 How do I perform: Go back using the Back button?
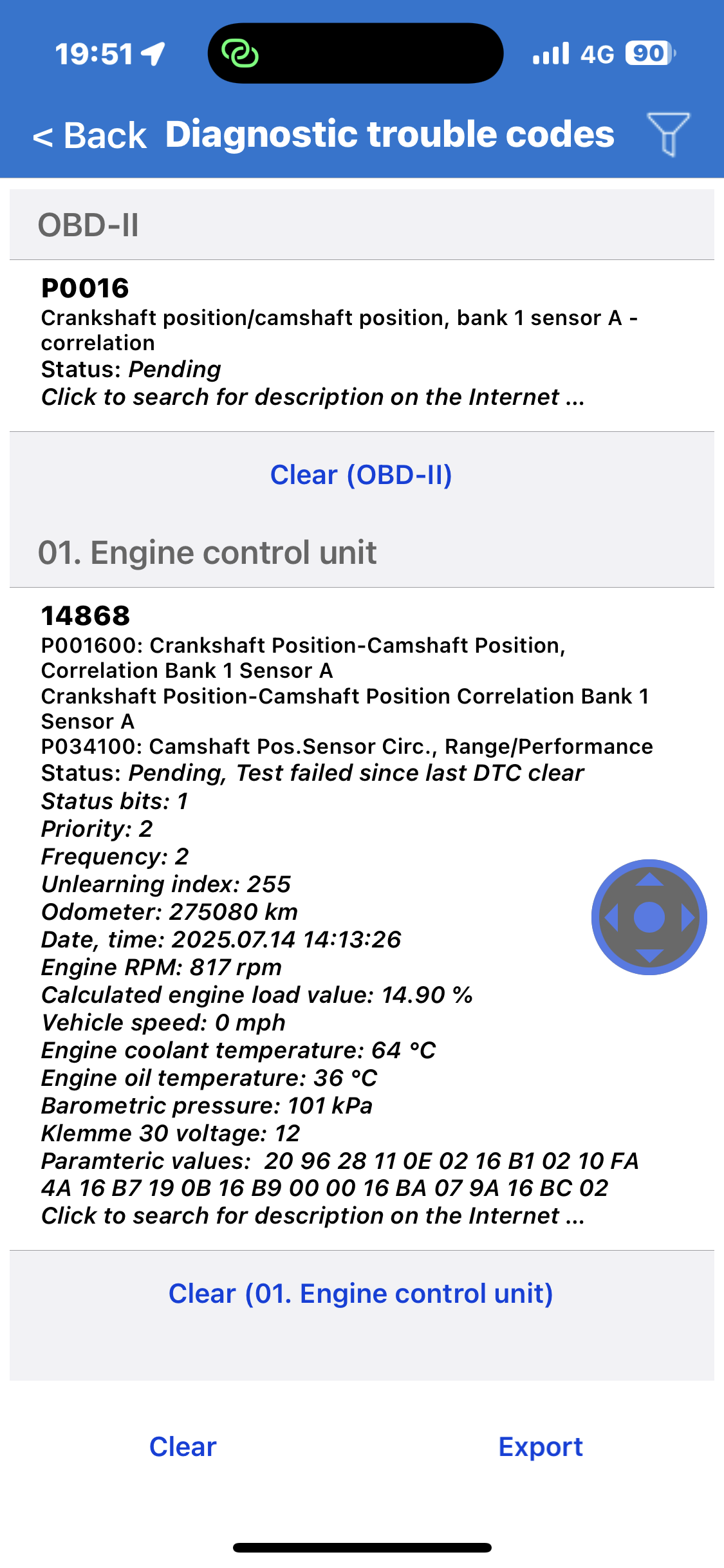(x=89, y=136)
